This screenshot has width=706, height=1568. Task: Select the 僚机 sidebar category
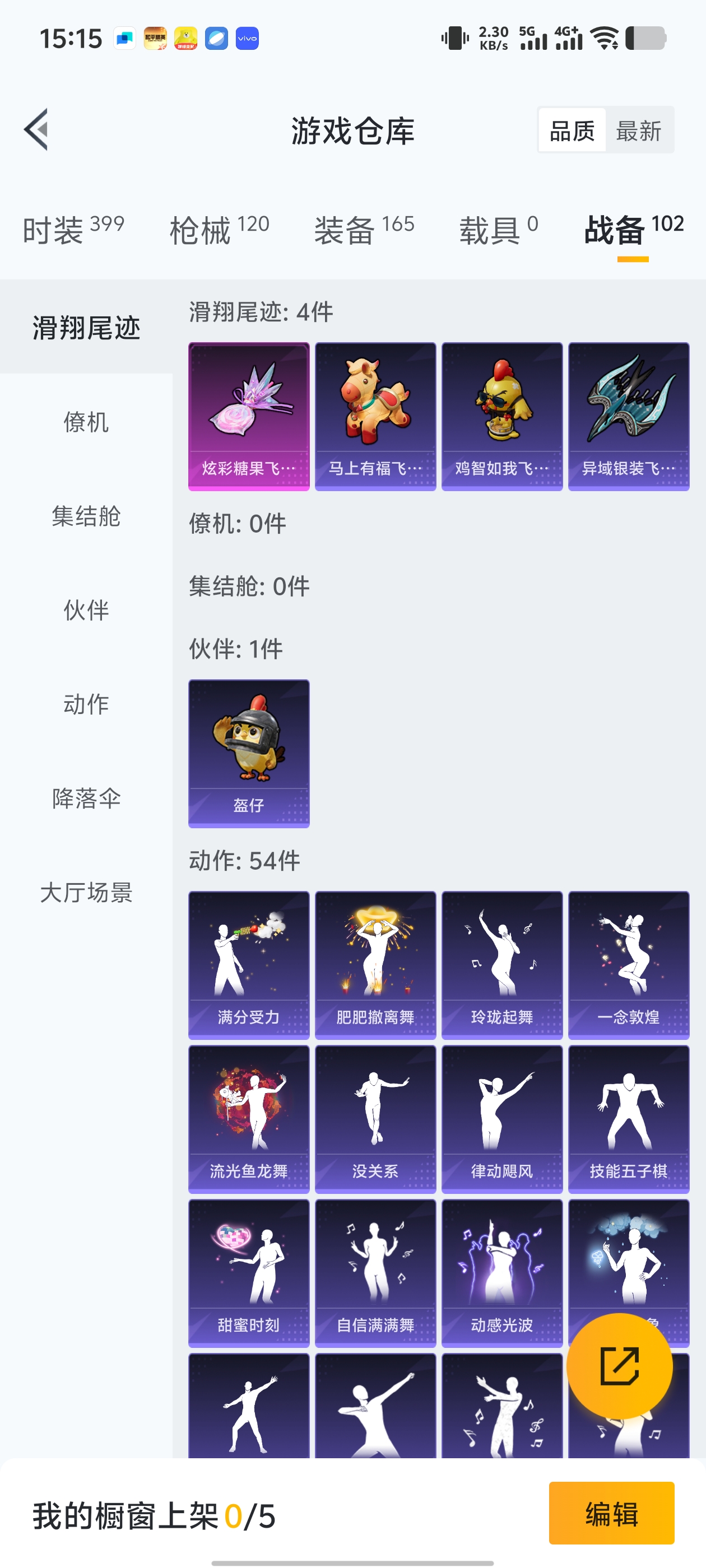pyautogui.click(x=86, y=422)
